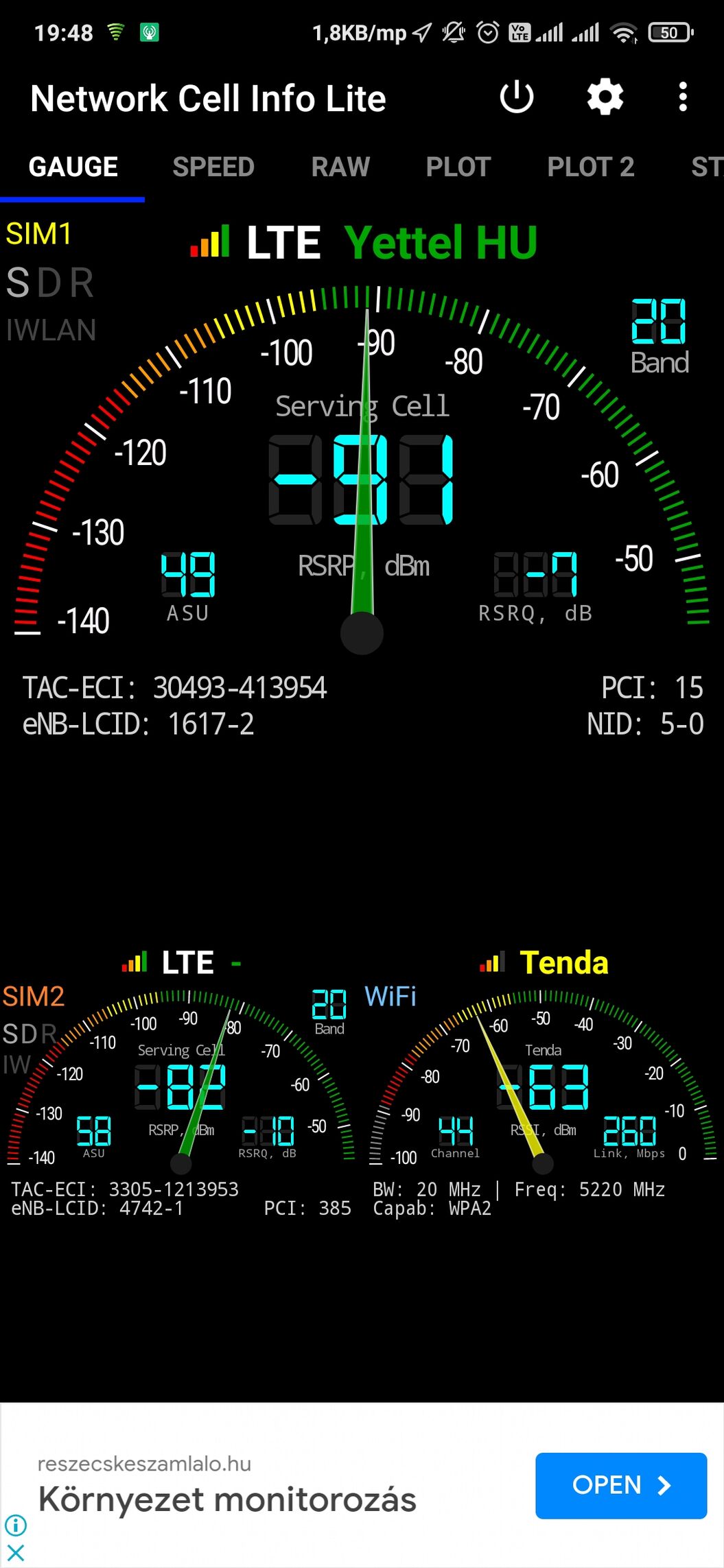
Task: Tap the OPEN button on the ad
Action: click(621, 1485)
